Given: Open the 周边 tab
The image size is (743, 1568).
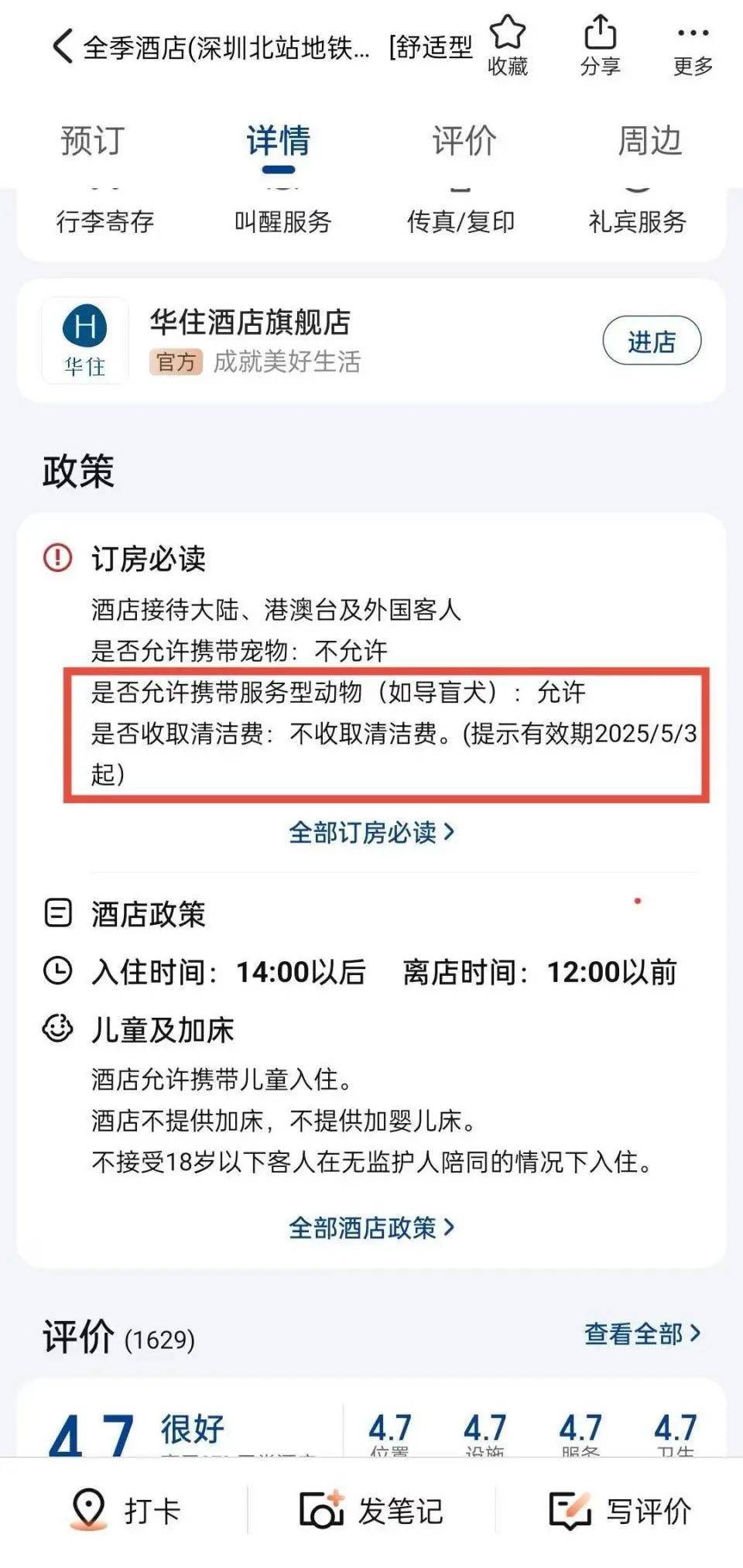Looking at the screenshot, I should coord(649,142).
